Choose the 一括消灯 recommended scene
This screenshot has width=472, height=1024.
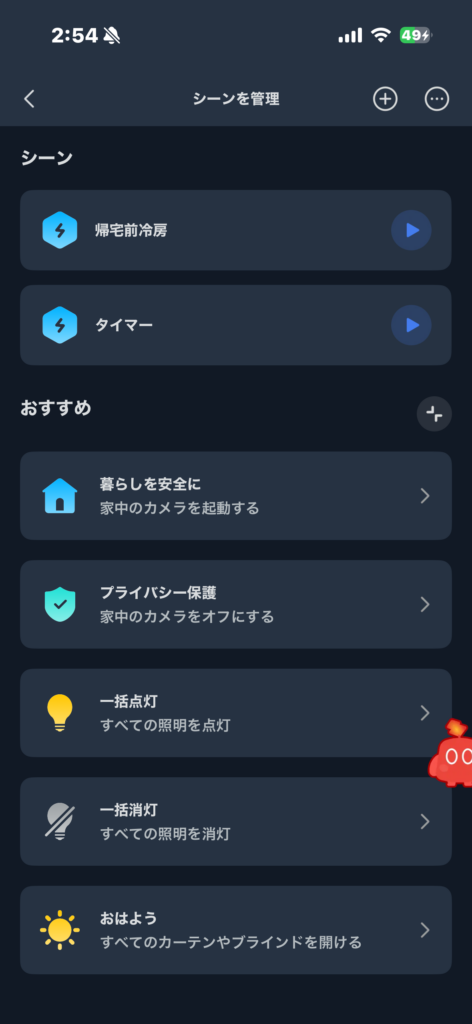click(236, 822)
